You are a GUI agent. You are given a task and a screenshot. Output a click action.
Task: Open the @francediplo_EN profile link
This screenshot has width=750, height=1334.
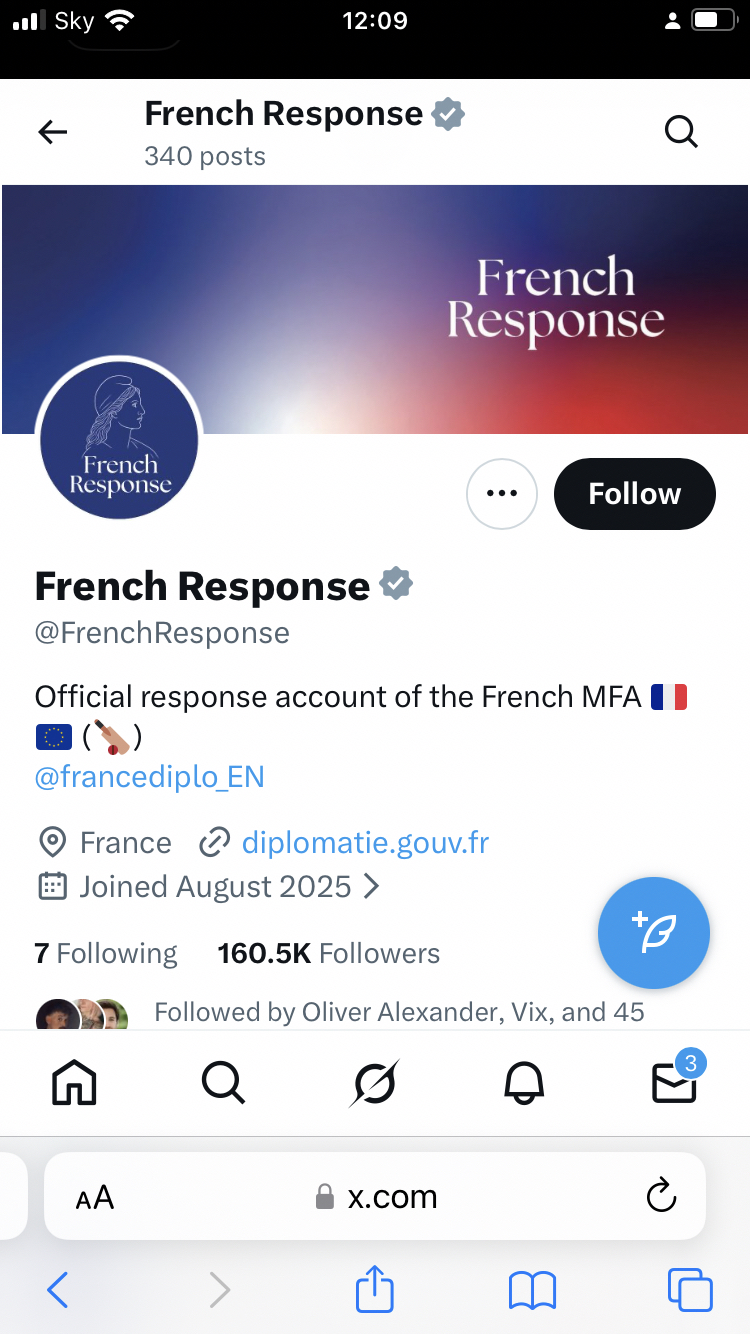[150, 777]
